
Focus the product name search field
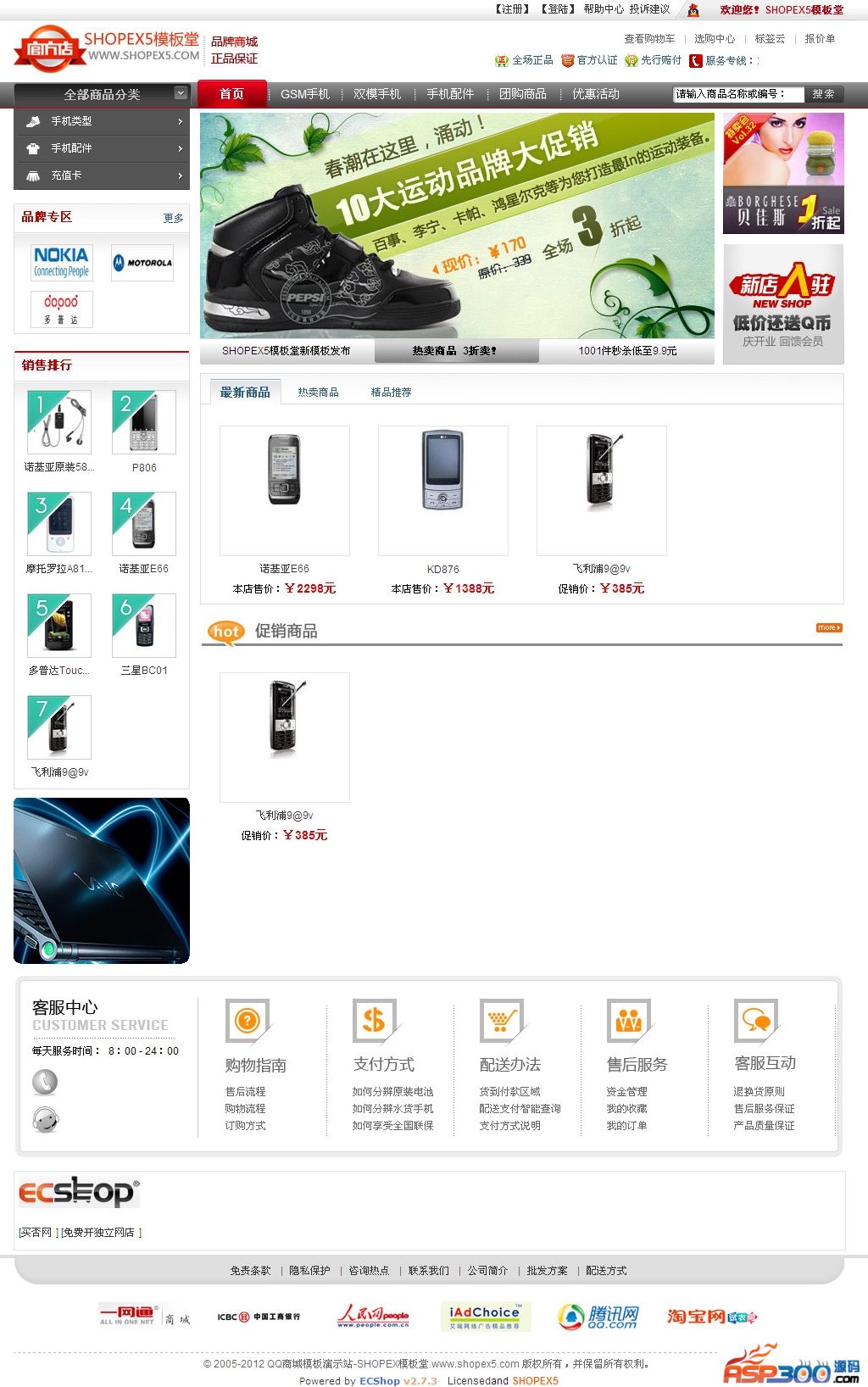click(737, 94)
